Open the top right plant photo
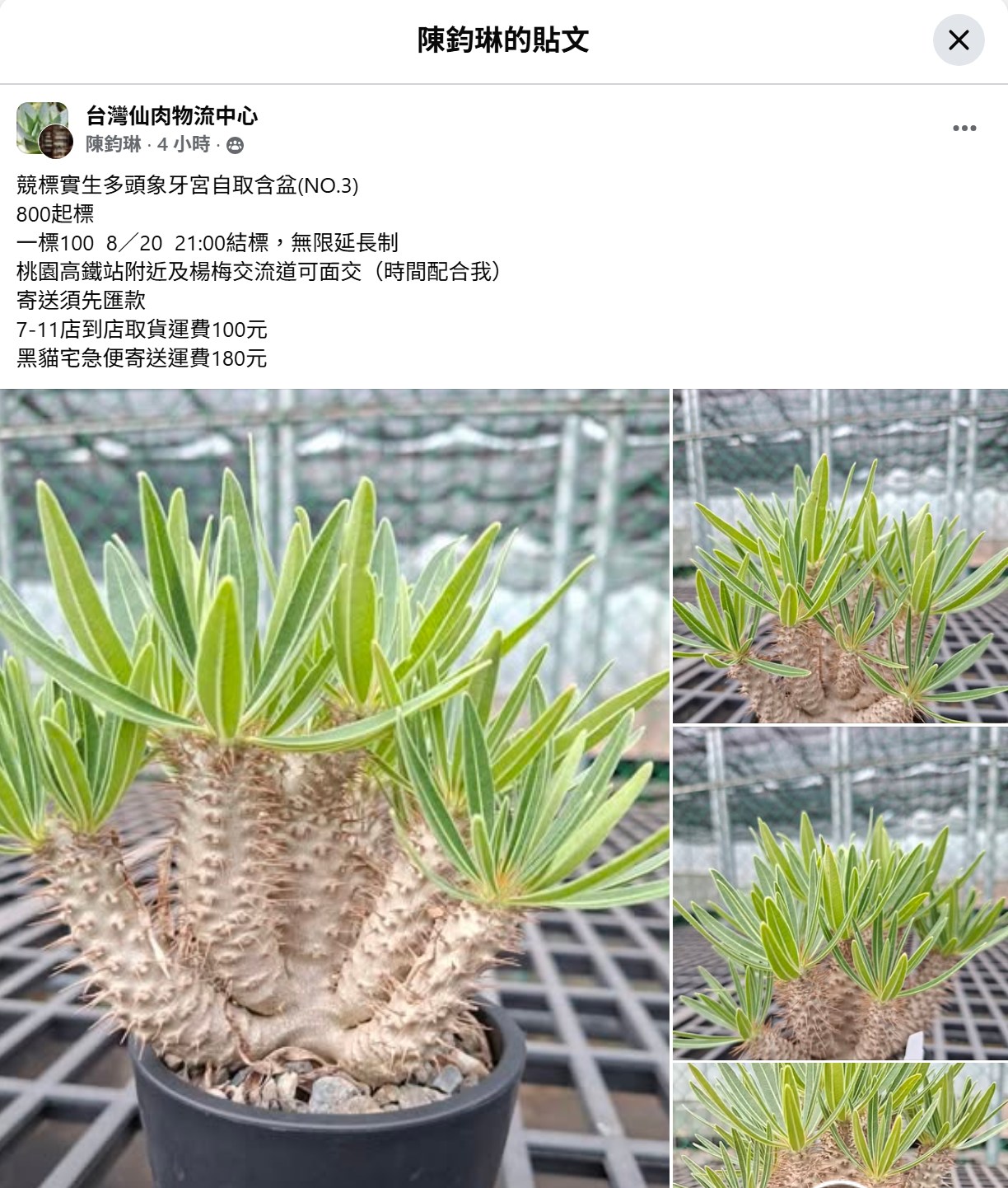1008x1188 pixels. 840,556
